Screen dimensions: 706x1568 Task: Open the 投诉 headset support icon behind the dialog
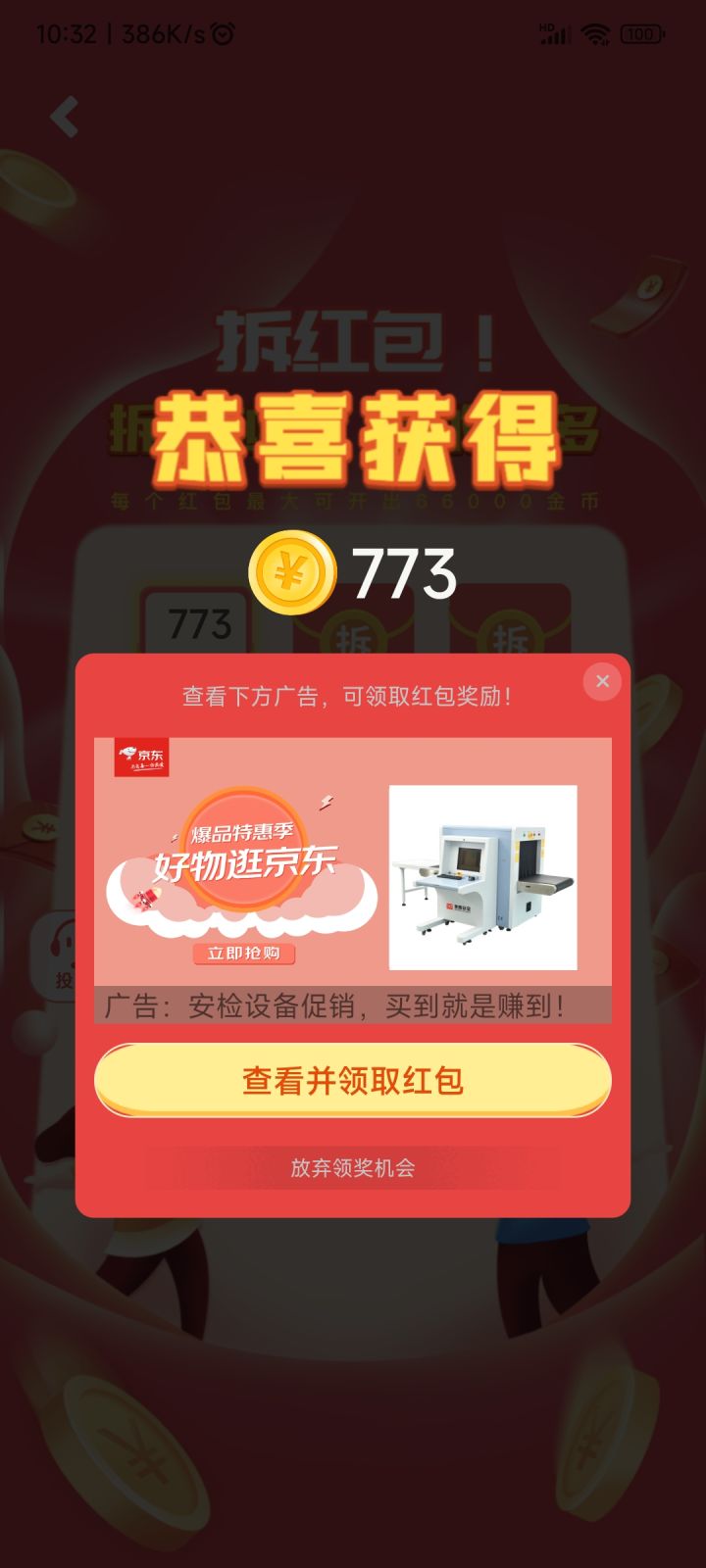click(61, 943)
